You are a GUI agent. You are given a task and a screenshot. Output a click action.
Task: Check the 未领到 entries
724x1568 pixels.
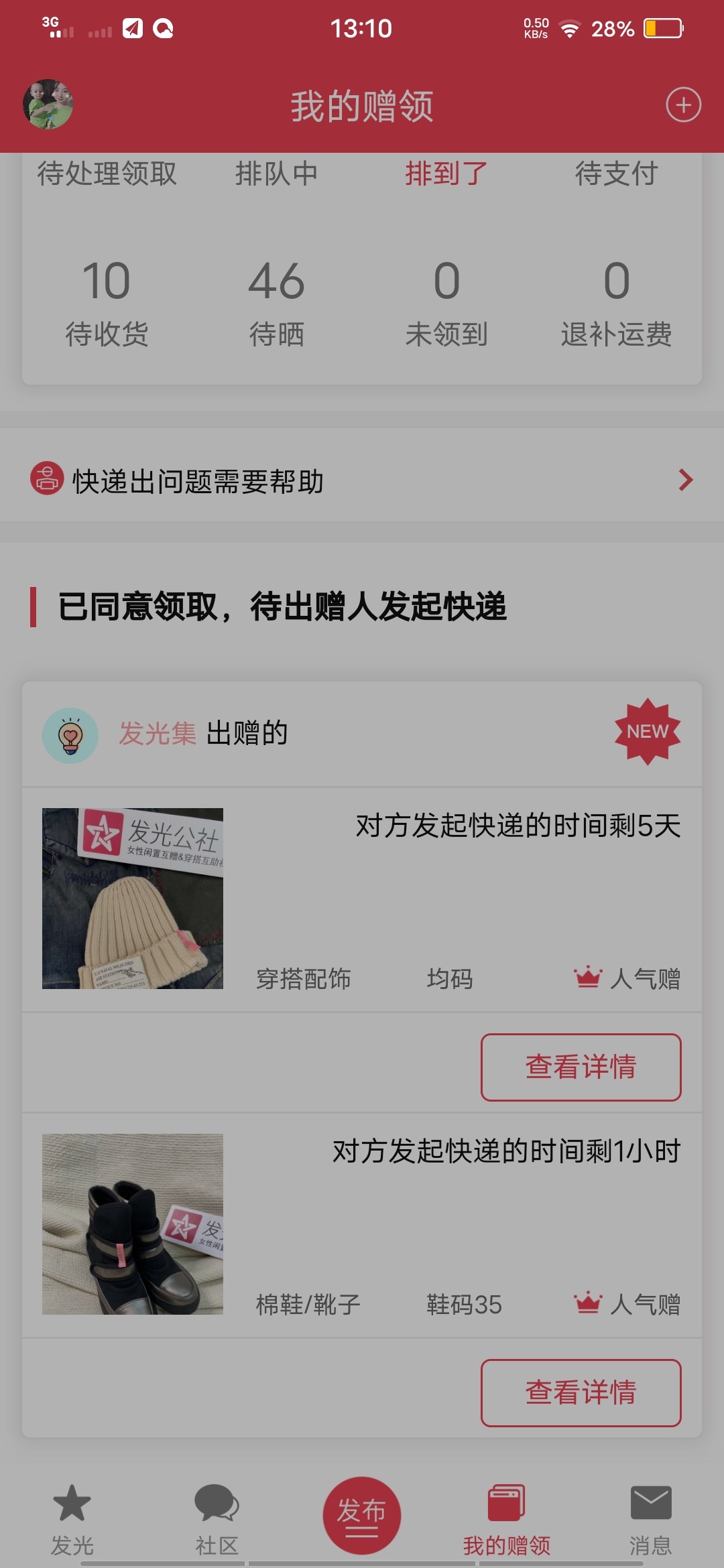(446, 304)
